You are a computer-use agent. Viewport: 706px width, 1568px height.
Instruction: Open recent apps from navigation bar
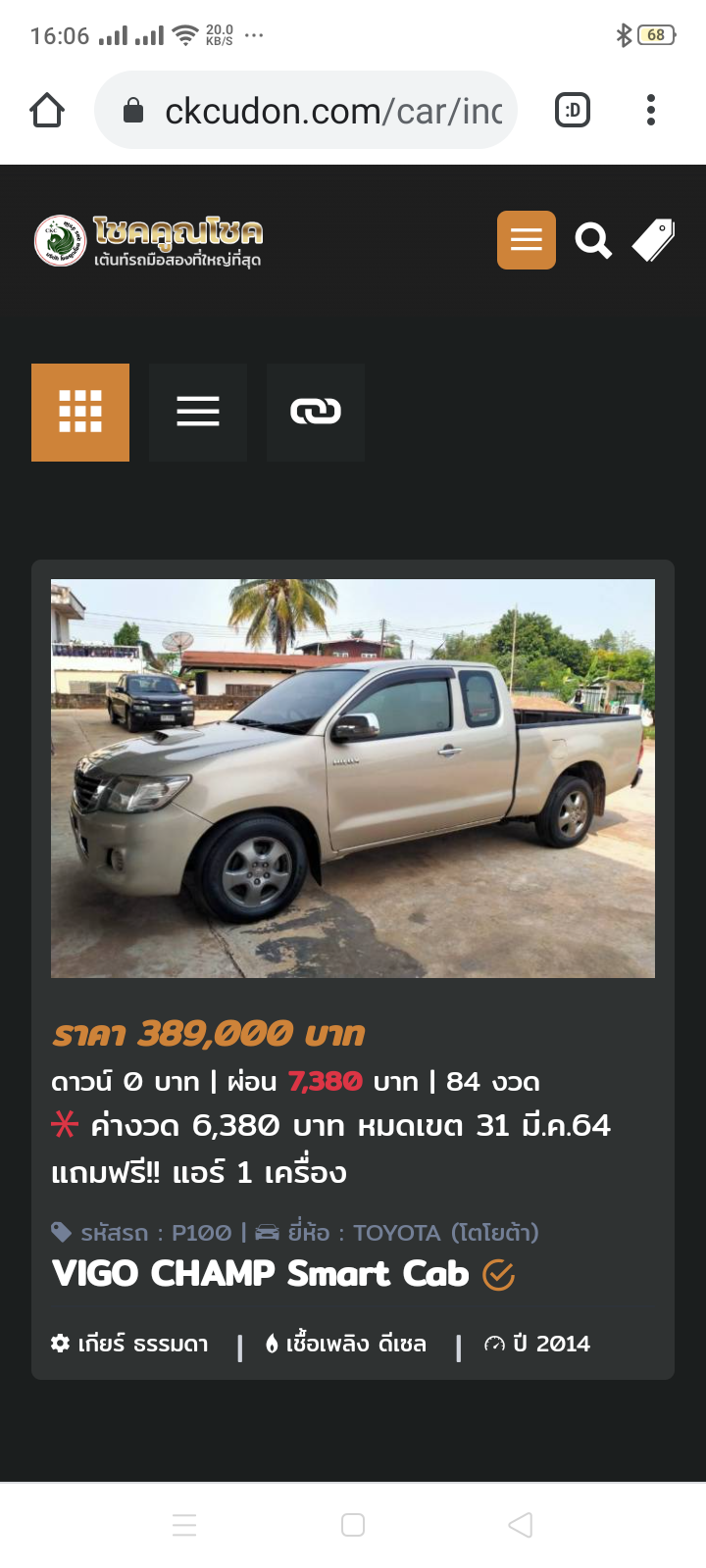pos(184,1525)
